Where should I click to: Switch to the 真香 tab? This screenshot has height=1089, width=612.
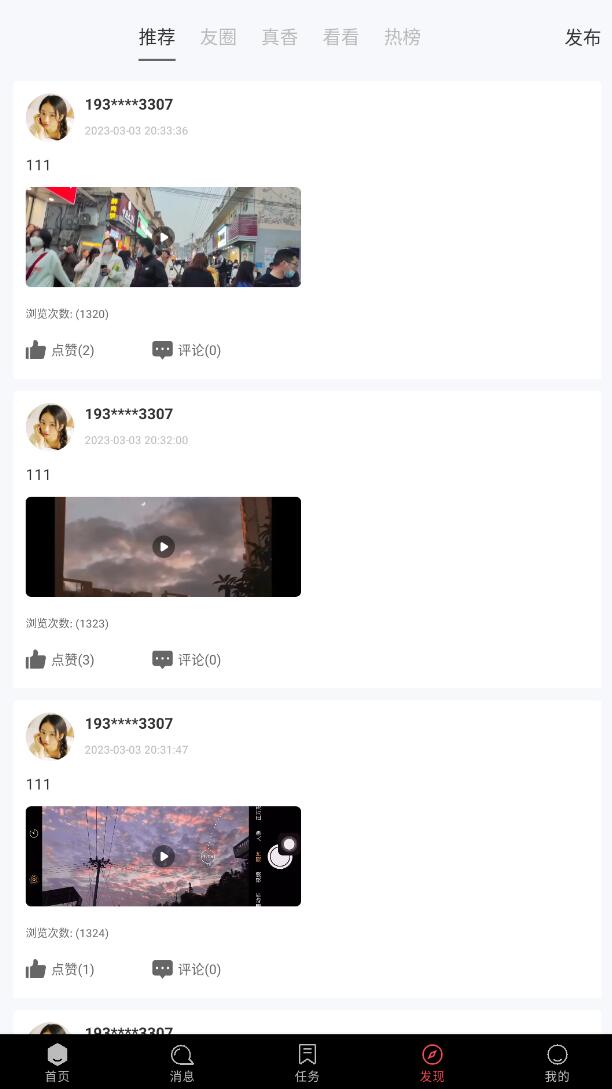pos(279,37)
